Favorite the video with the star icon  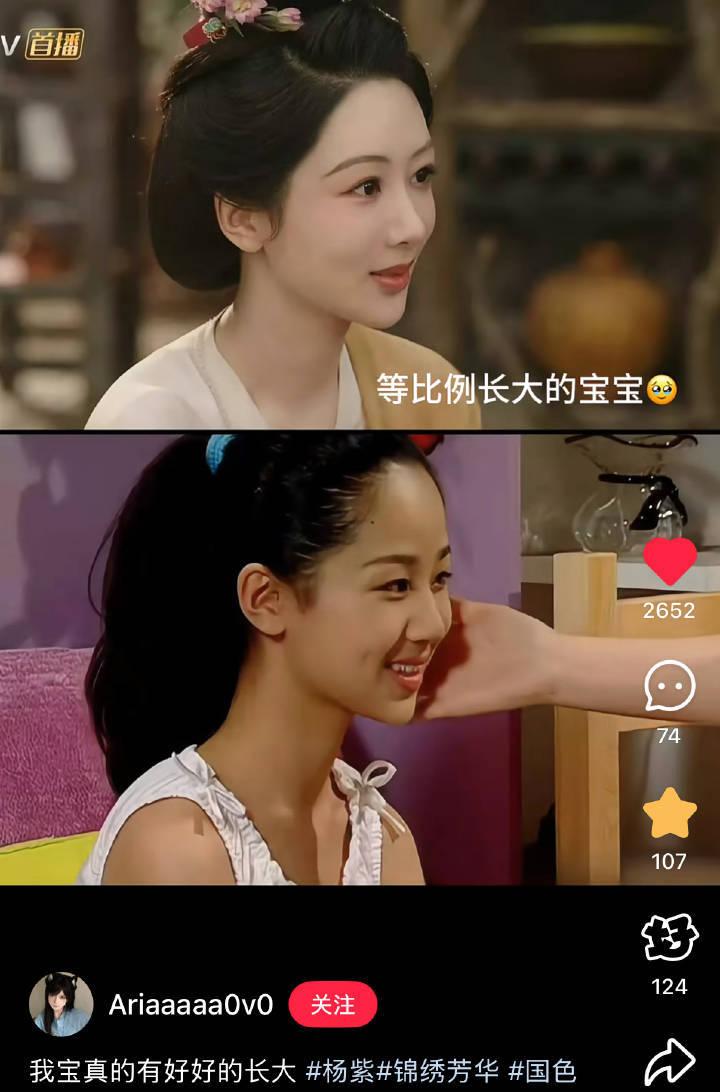click(669, 813)
